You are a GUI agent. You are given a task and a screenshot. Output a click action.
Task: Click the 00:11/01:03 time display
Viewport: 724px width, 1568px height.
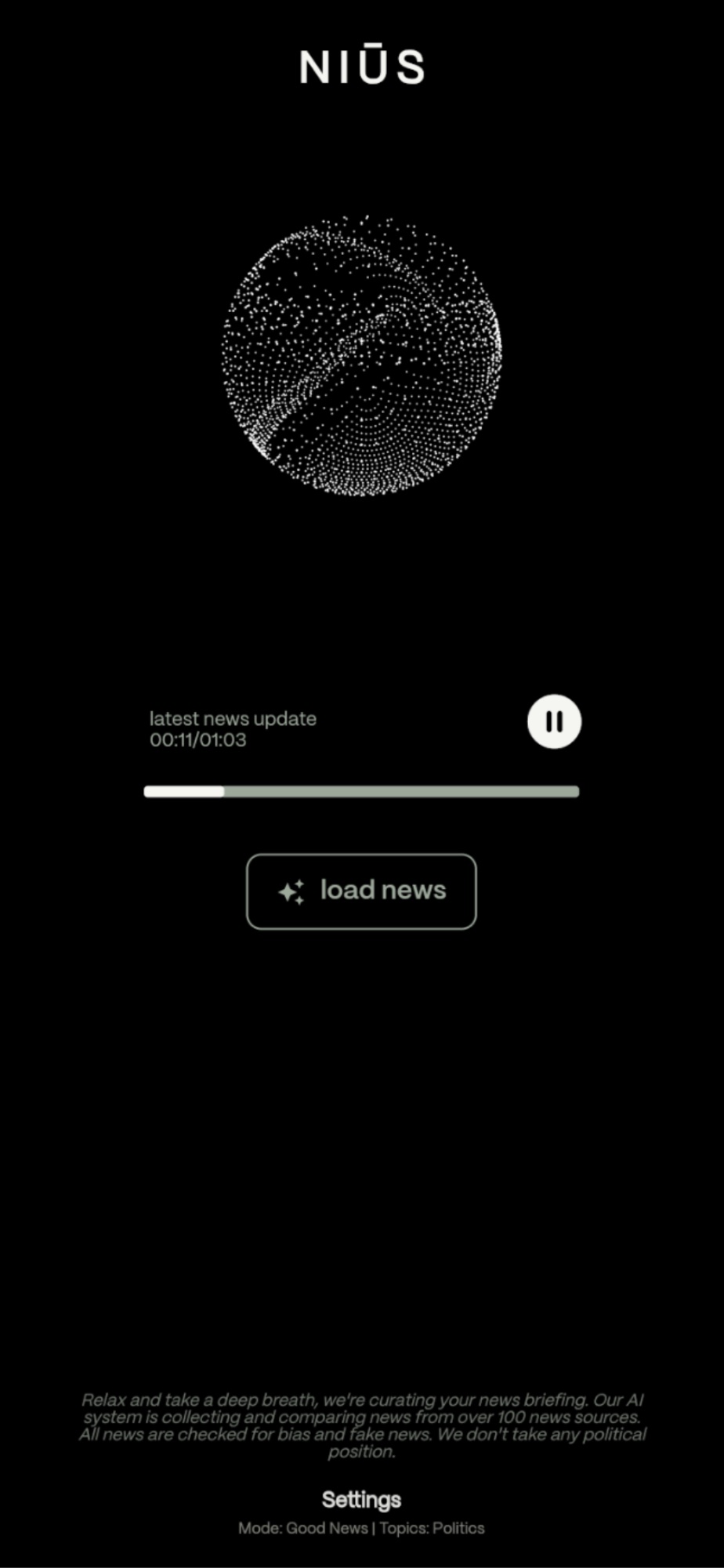(x=197, y=739)
